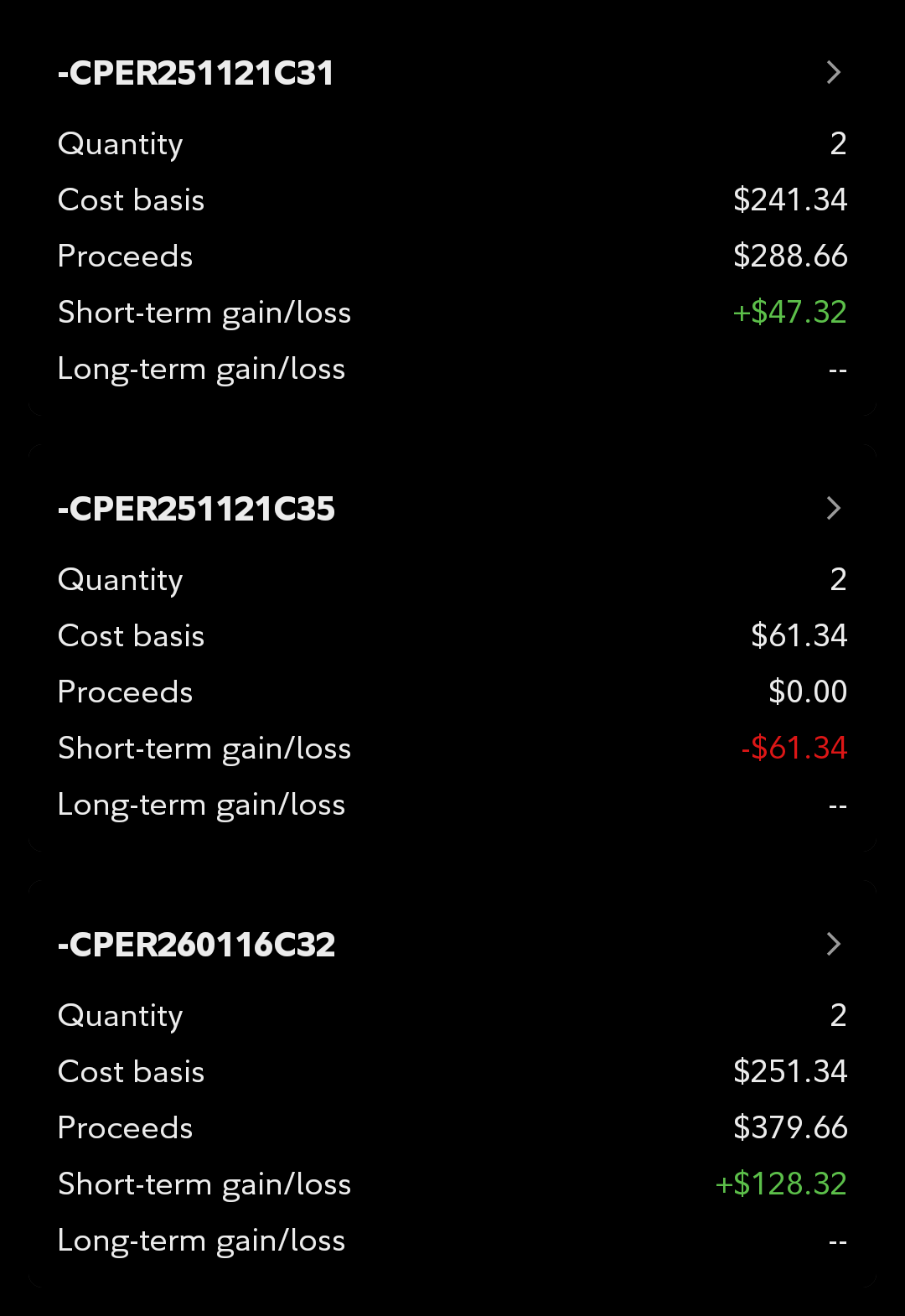This screenshot has height=1316, width=905.
Task: Open details for -CPER260116C32
Action: point(833,945)
